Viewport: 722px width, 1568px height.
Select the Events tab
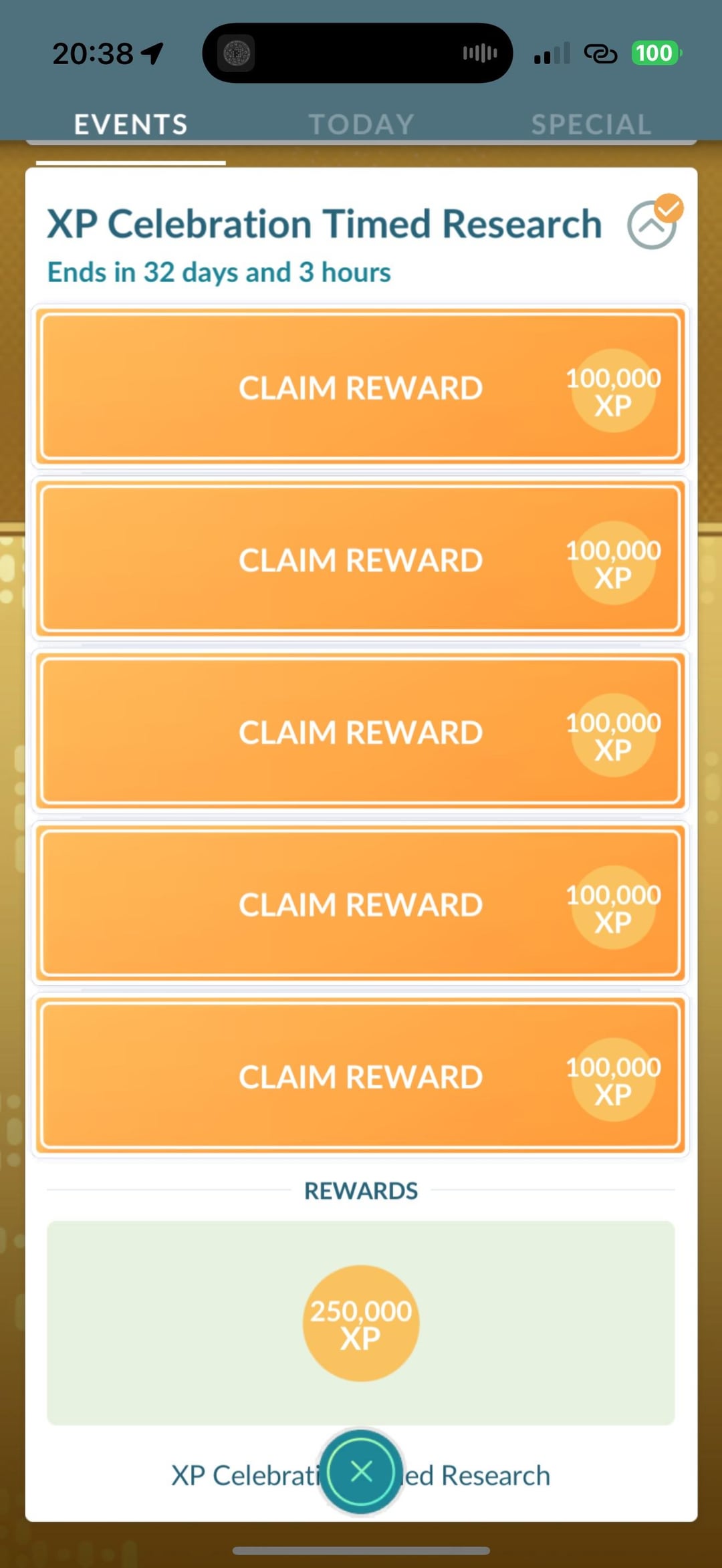(x=131, y=124)
